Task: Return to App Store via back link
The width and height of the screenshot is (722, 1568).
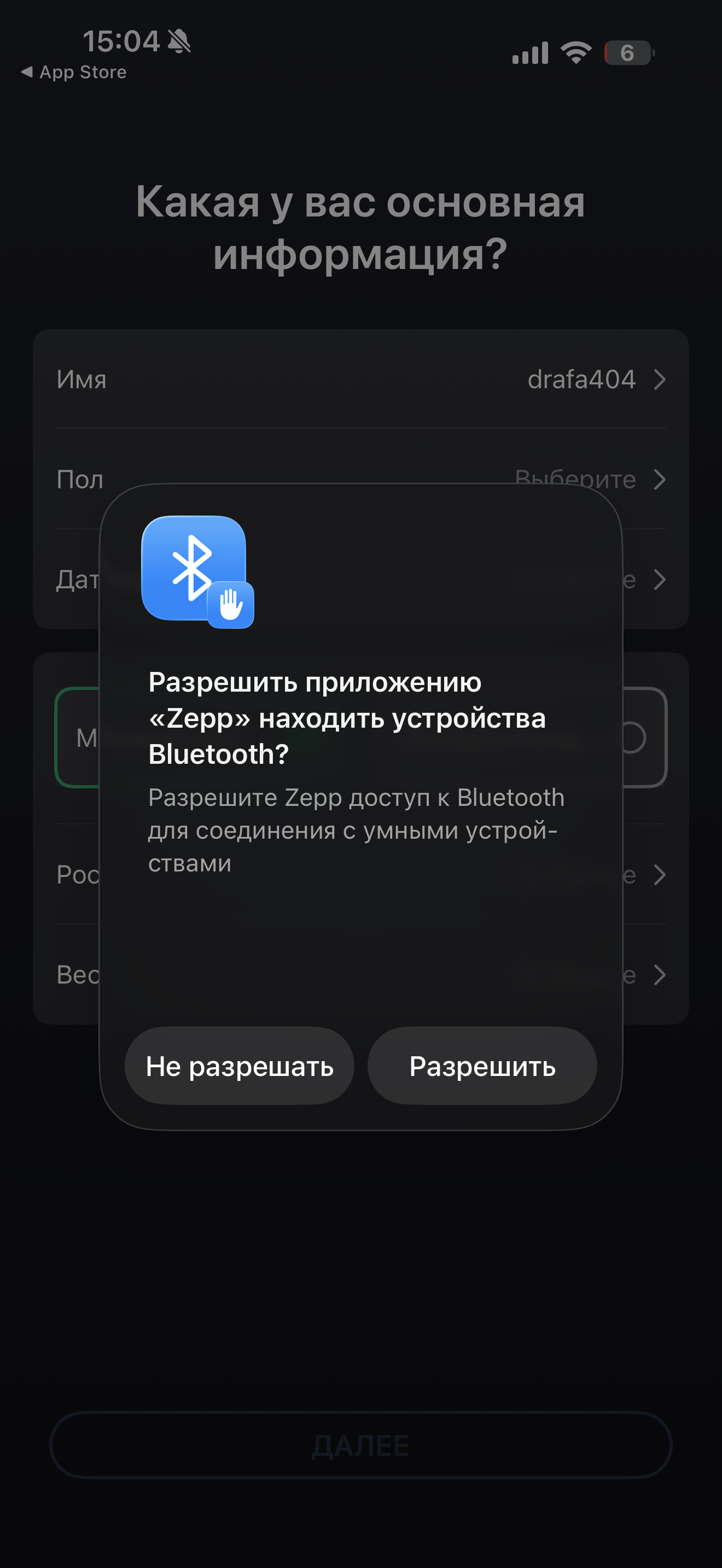Action: click(x=74, y=72)
